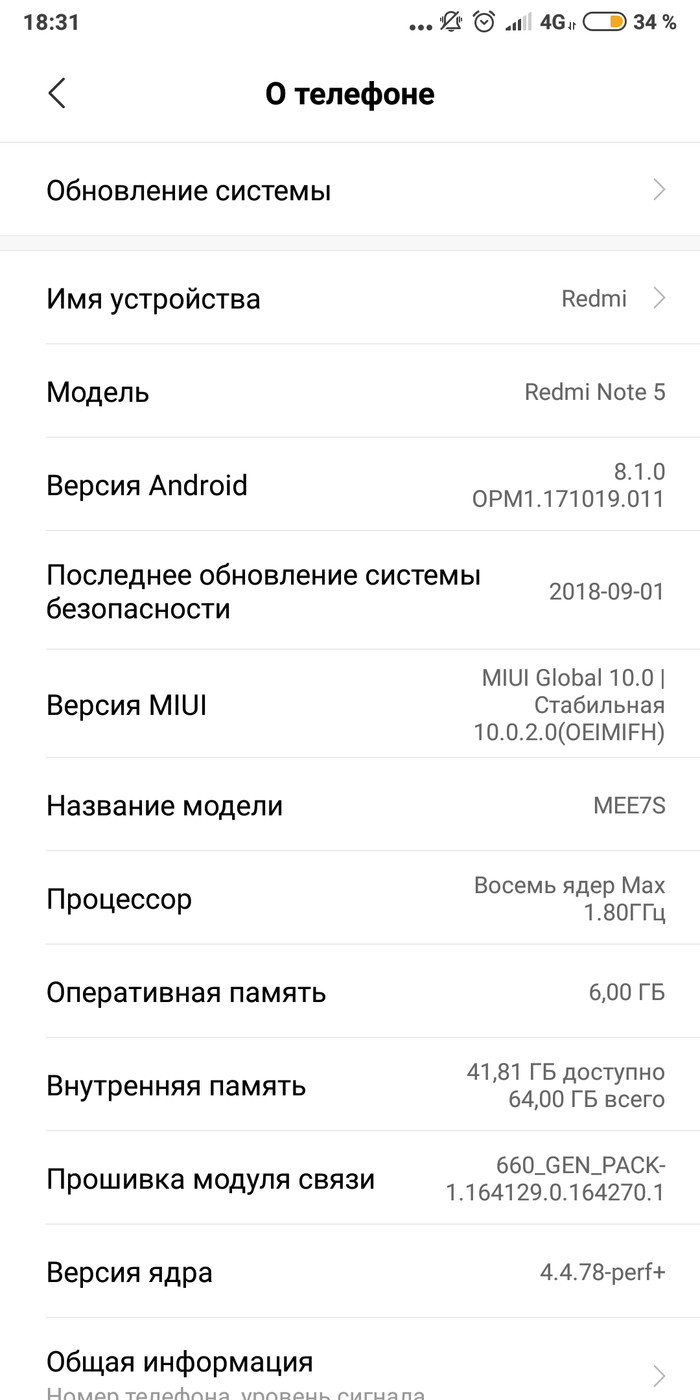Go back from the О телефоне screen
The width and height of the screenshot is (700, 1400).
pos(57,93)
